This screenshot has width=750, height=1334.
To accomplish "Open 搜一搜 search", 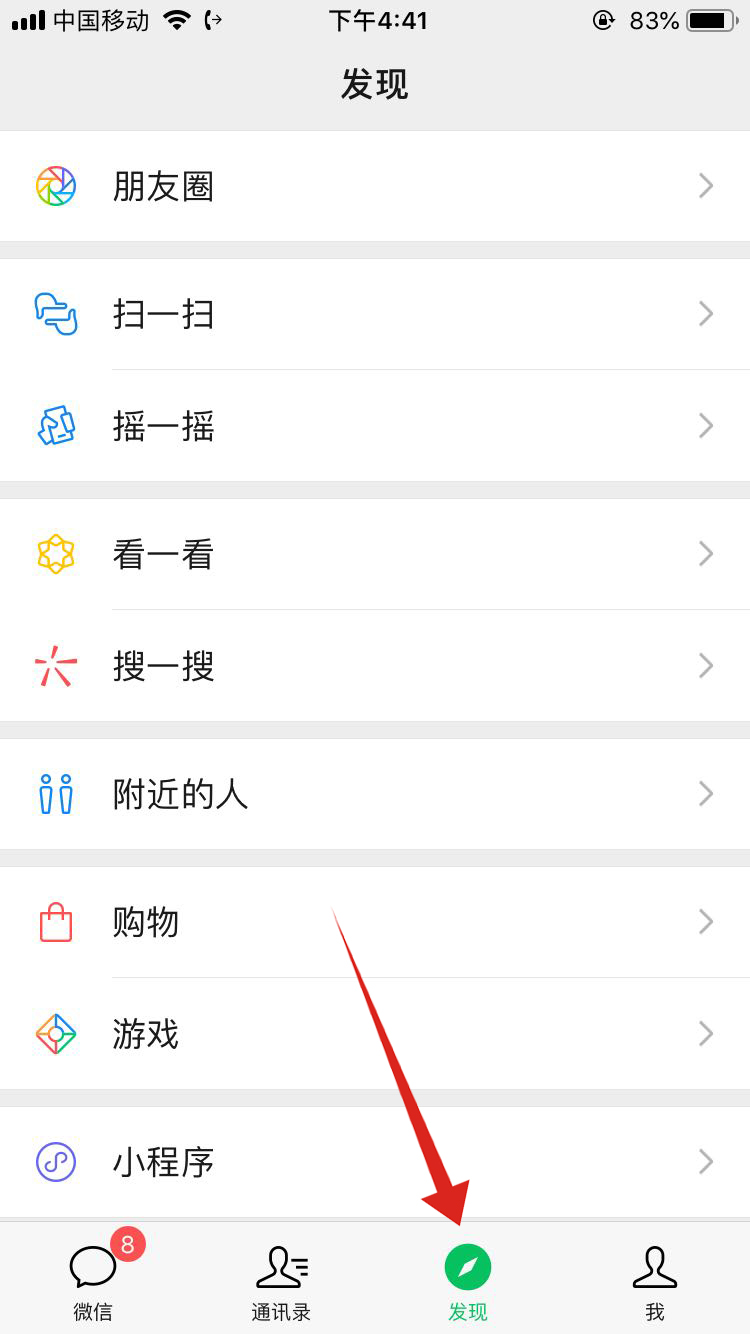I will click(x=375, y=666).
